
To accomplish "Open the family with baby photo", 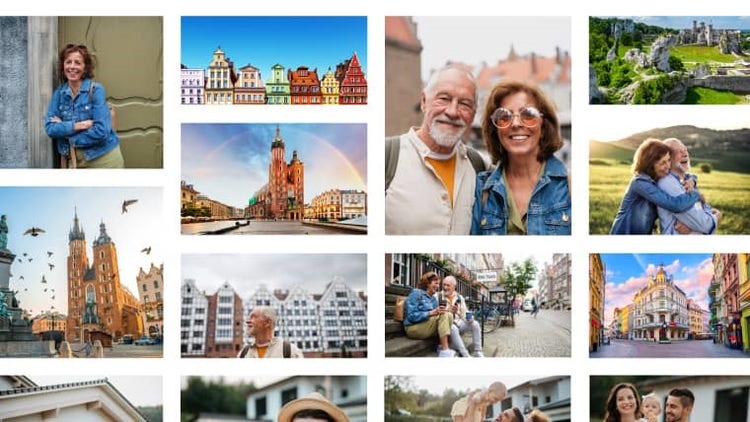I will pyautogui.click(x=669, y=400).
